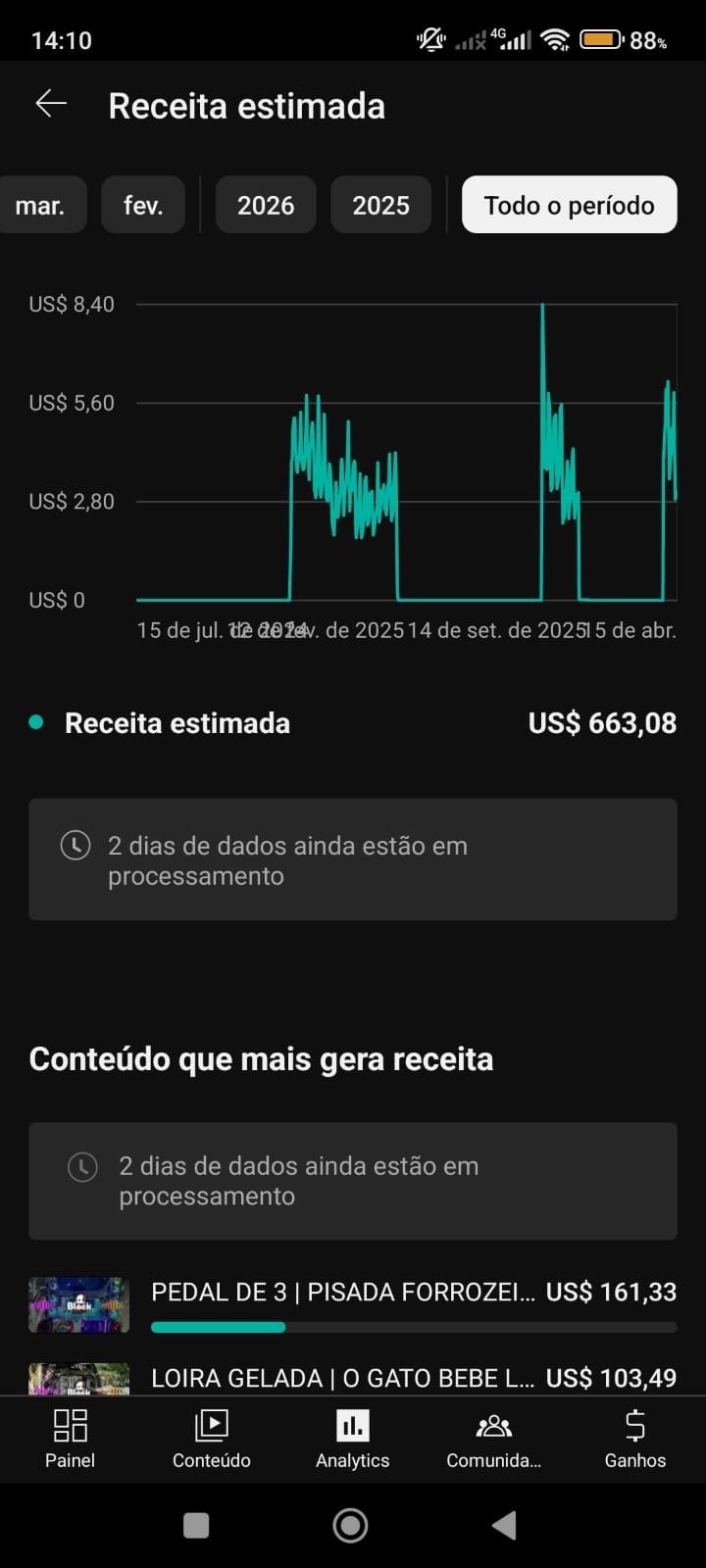Select the mar. period chip
The image size is (706, 1568).
pyautogui.click(x=41, y=205)
